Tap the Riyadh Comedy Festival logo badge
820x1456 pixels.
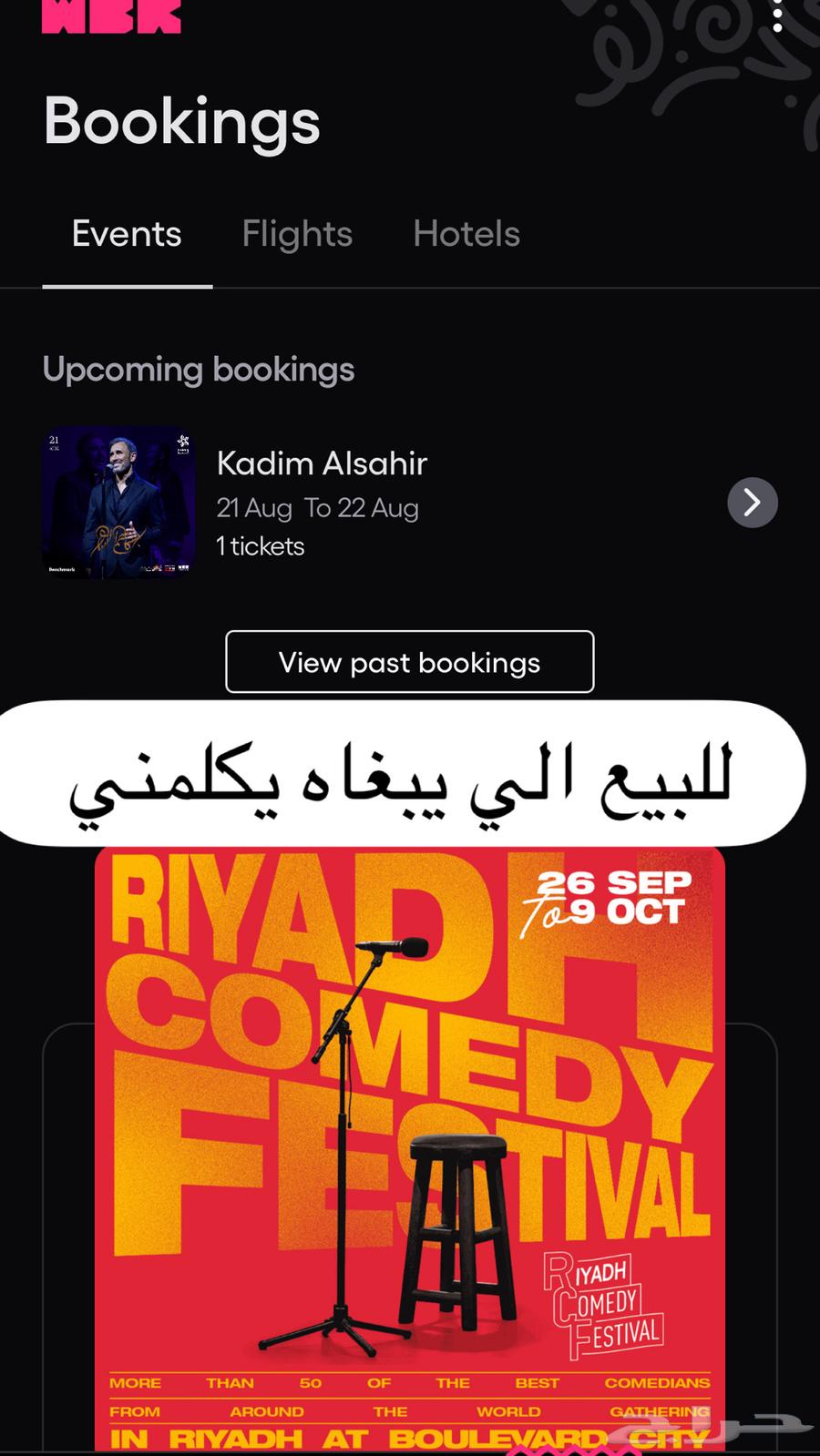[601, 1302]
